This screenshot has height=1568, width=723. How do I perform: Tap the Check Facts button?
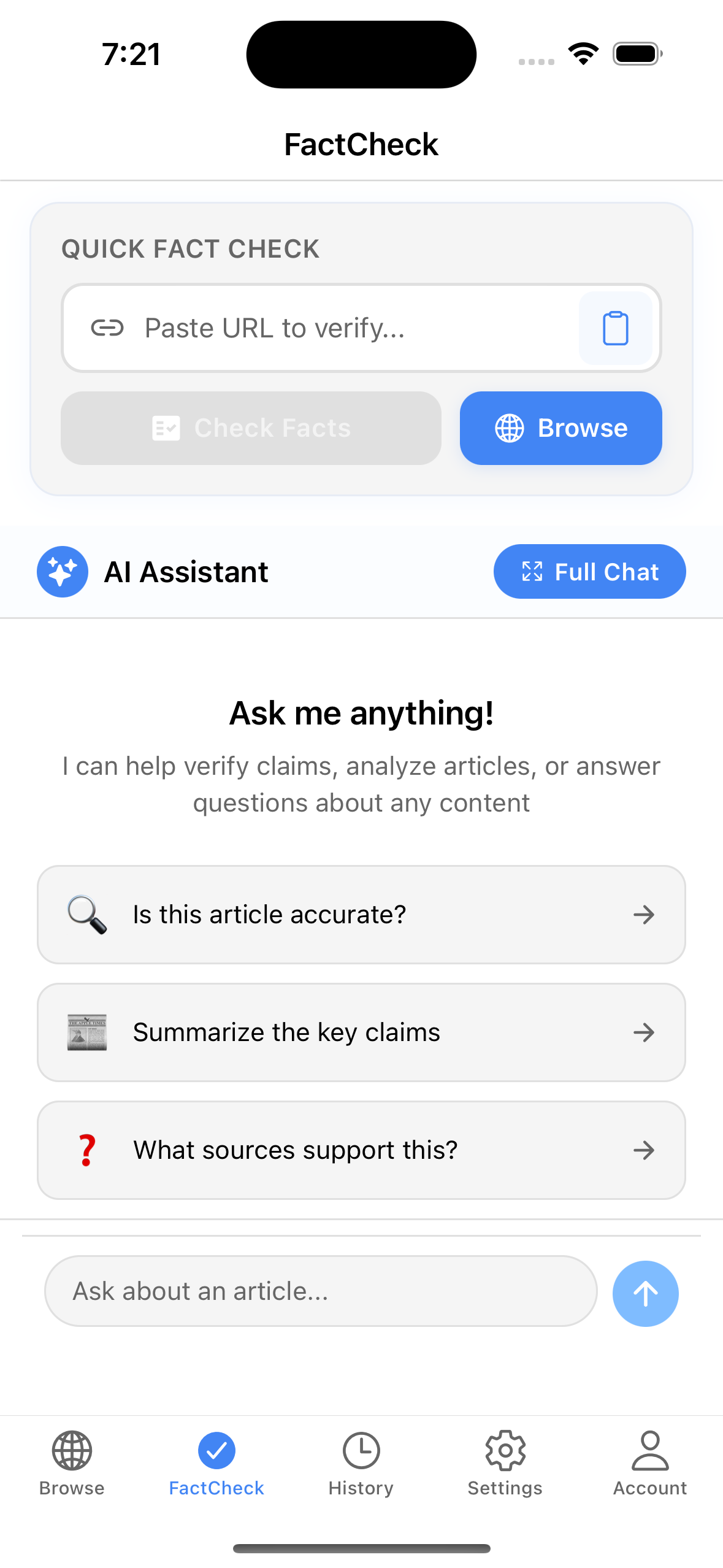[x=251, y=428]
